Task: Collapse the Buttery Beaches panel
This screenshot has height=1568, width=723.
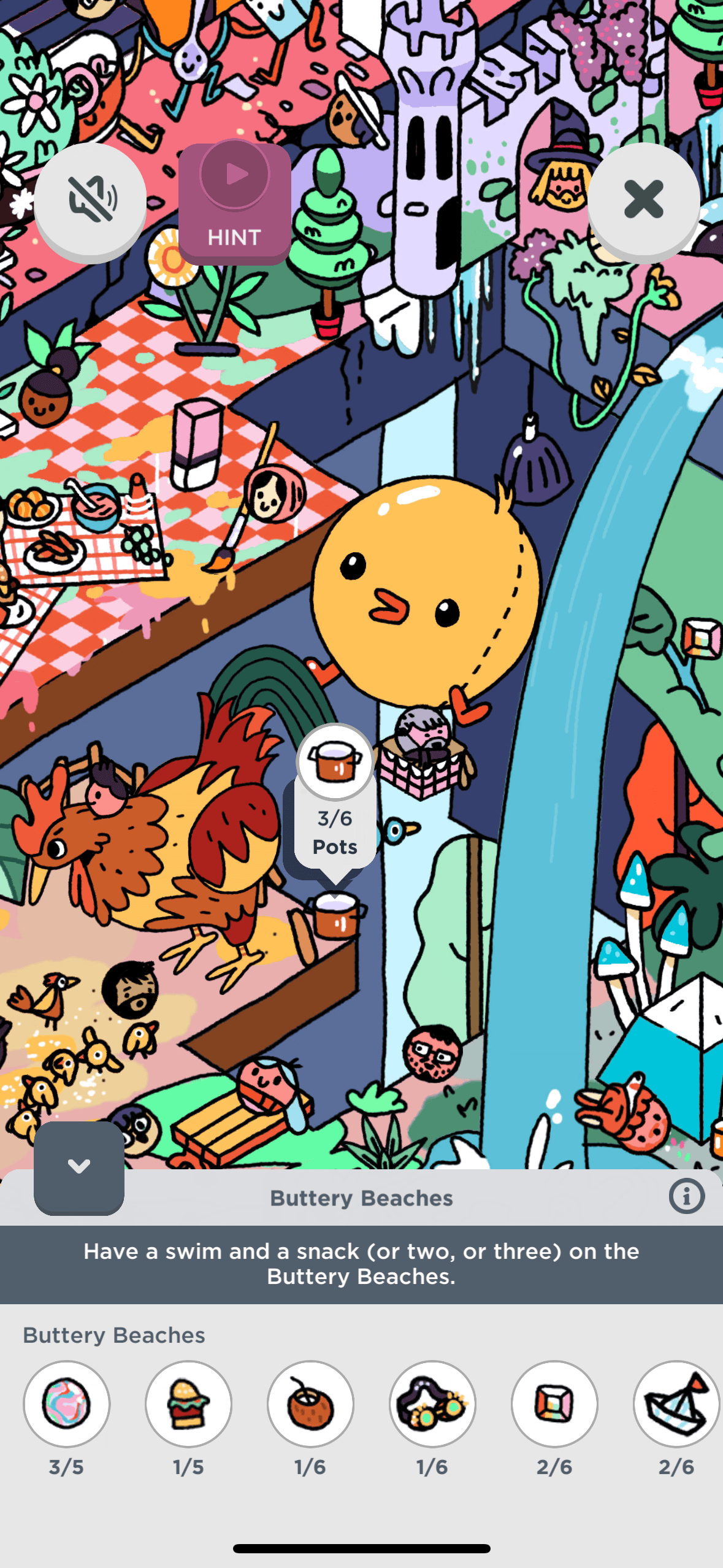Action: (x=79, y=1166)
